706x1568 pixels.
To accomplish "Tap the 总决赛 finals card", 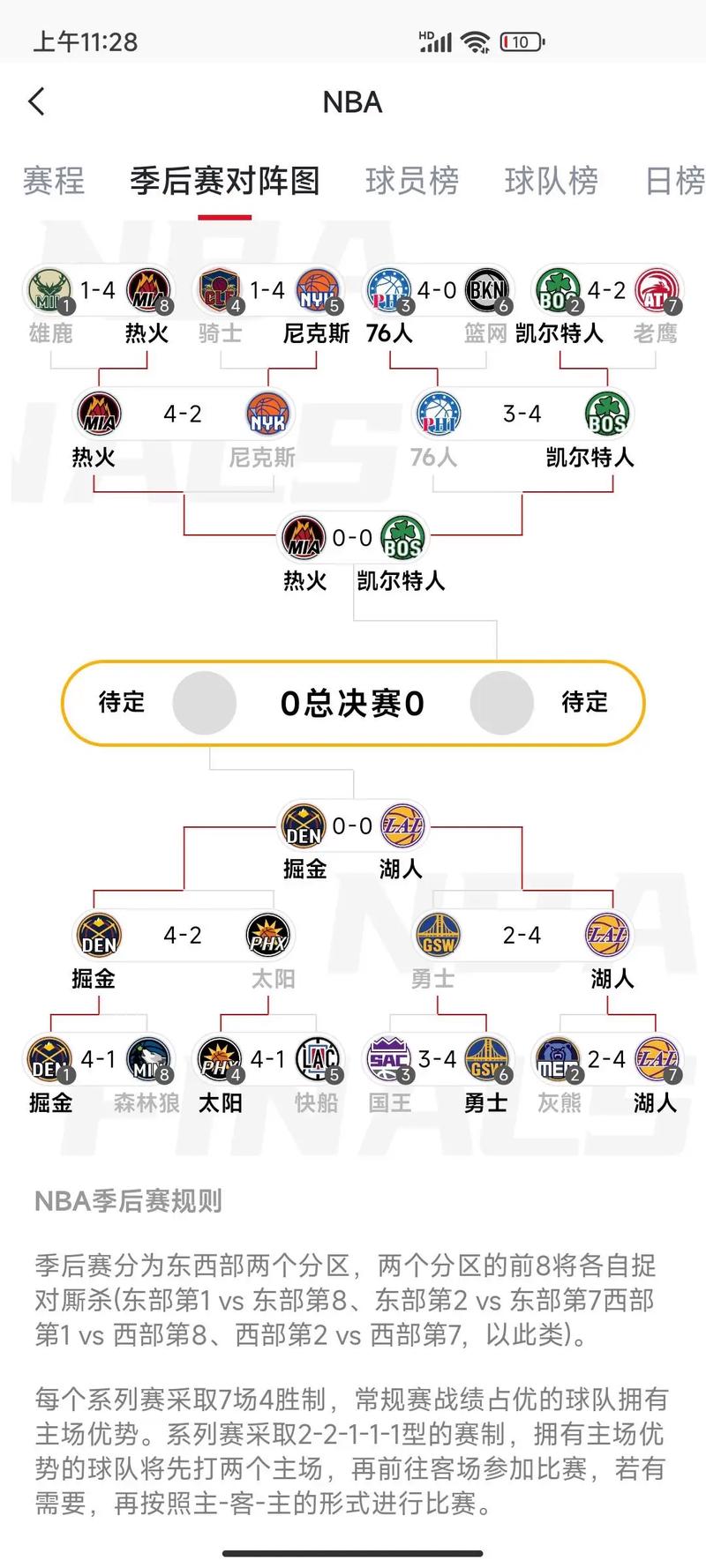I will 353,703.
